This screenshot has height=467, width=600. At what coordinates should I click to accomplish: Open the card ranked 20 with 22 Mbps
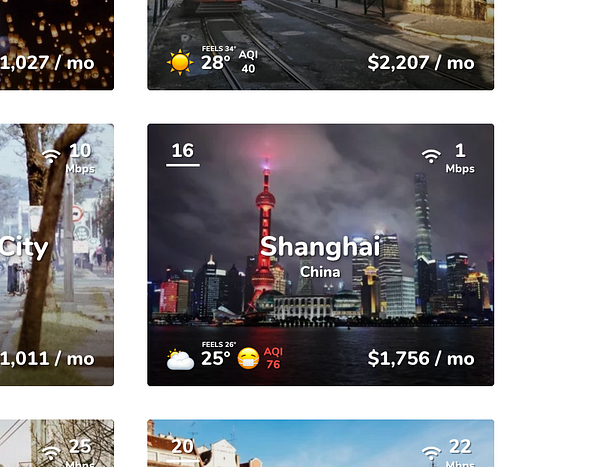pos(320,445)
